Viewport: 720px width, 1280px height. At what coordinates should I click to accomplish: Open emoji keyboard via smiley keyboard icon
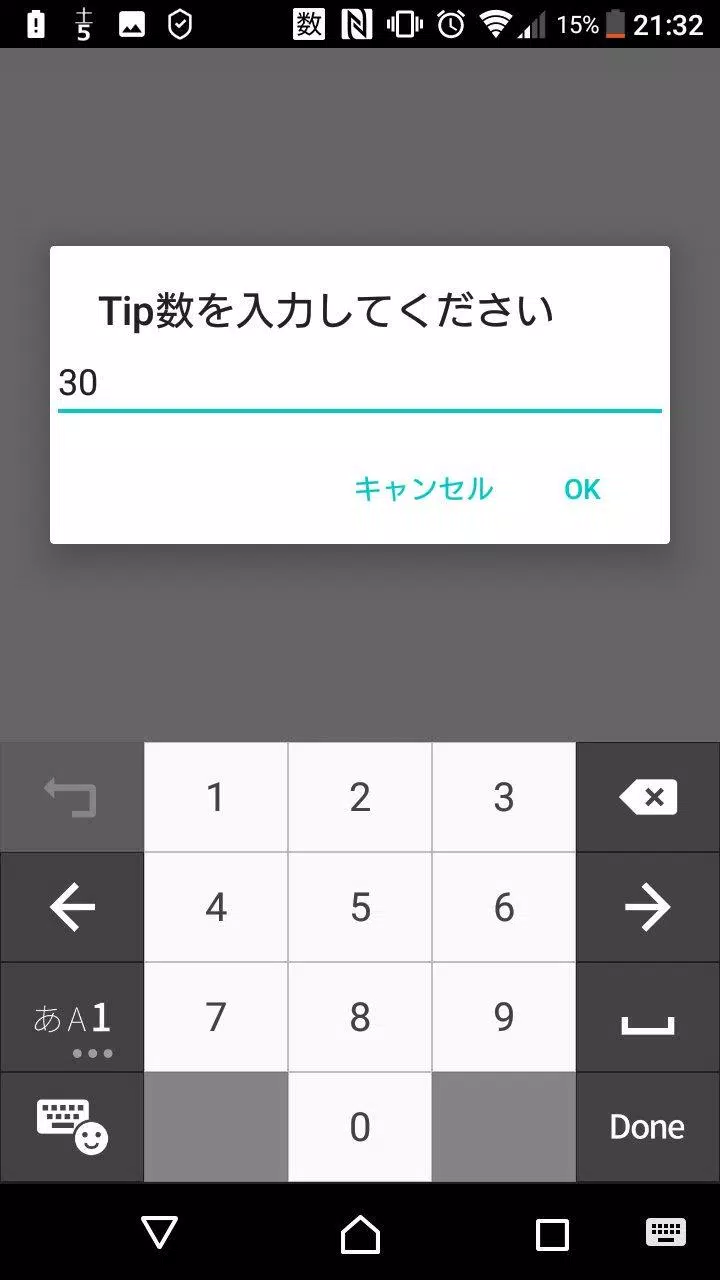pyautogui.click(x=71, y=1127)
